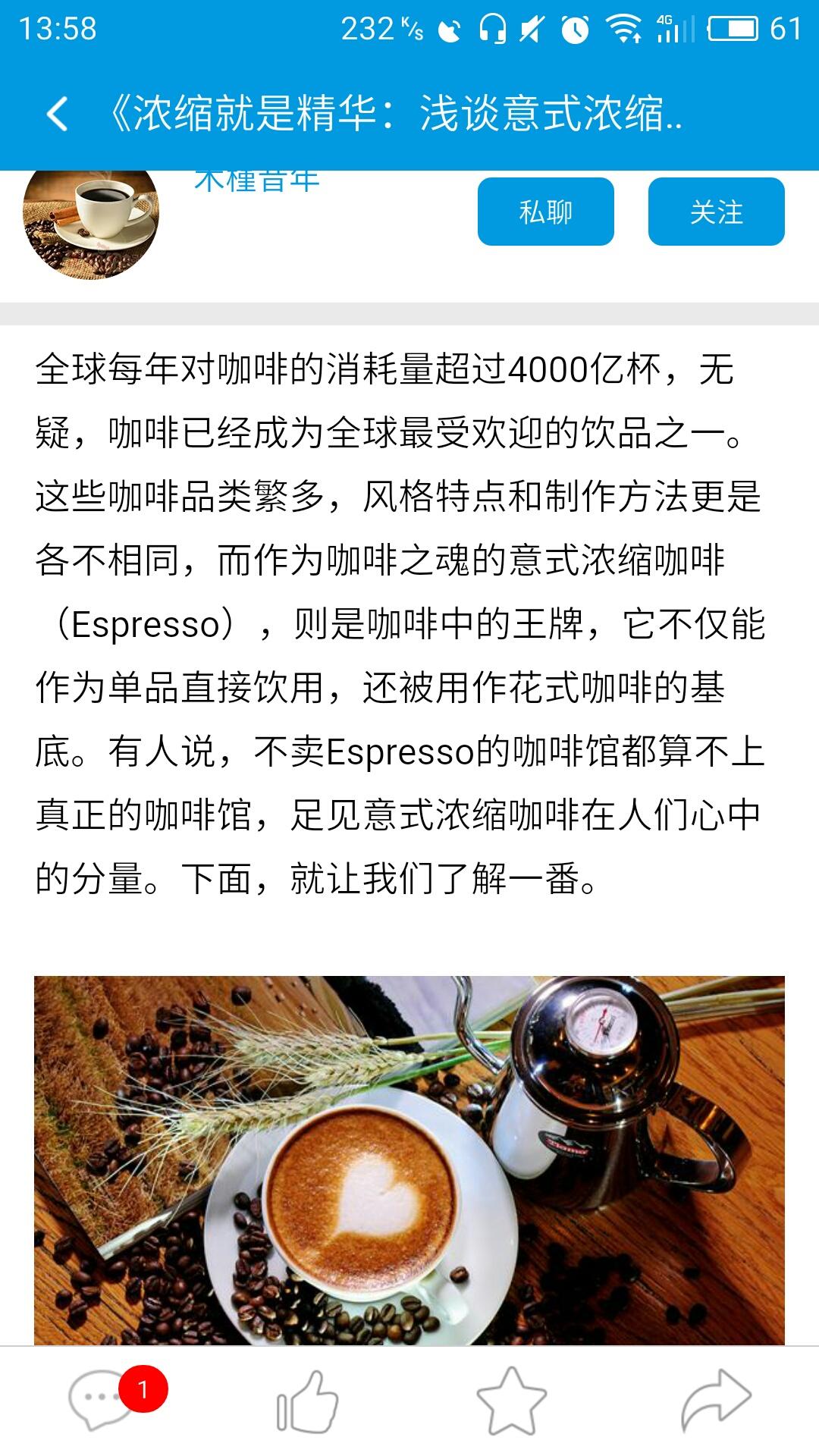Like this article with thumbs-up icon
Screen dimensions: 819x1456
[307, 1401]
